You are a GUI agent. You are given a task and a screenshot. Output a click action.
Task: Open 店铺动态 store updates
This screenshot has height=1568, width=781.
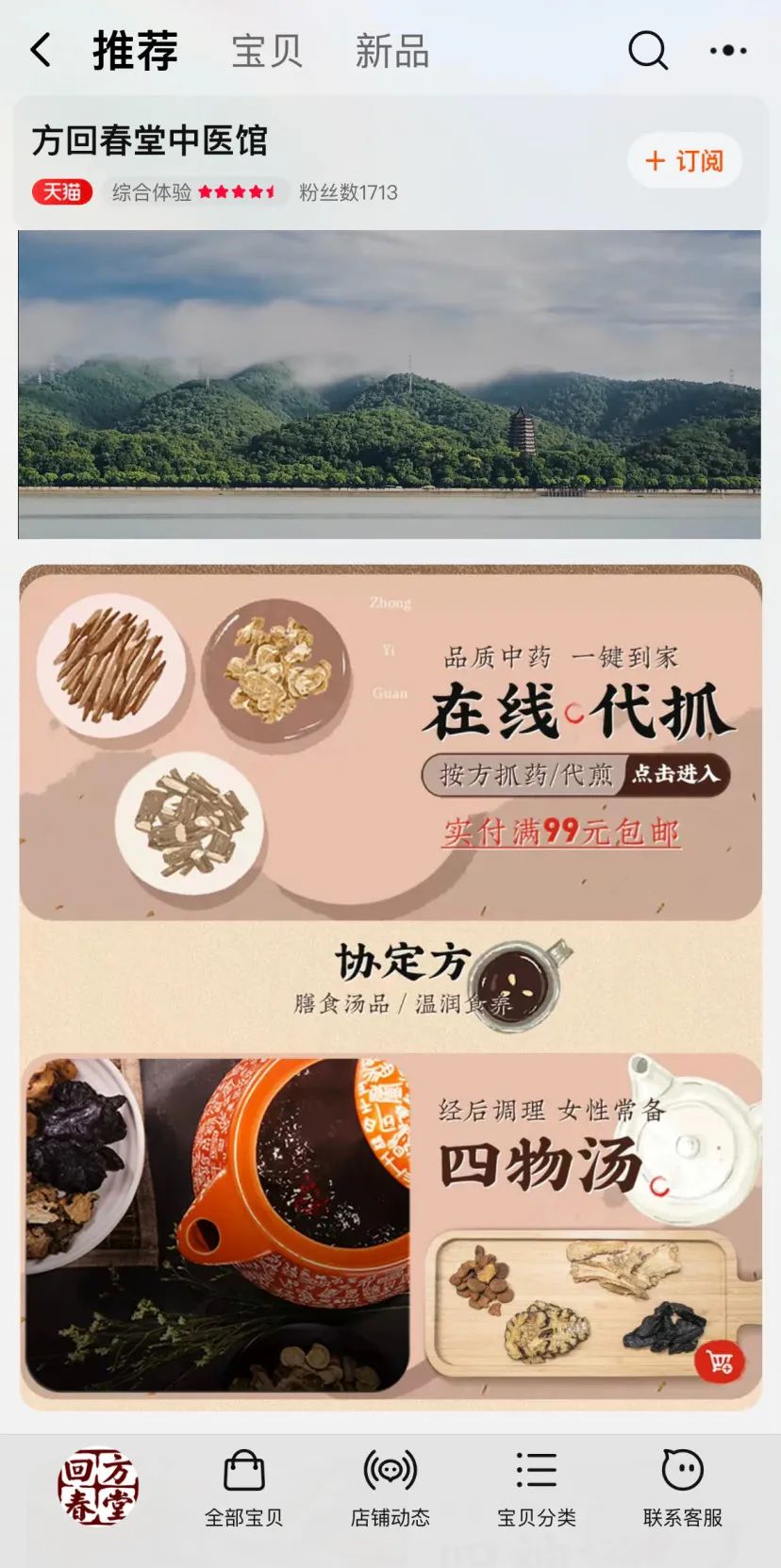pyautogui.click(x=390, y=1488)
